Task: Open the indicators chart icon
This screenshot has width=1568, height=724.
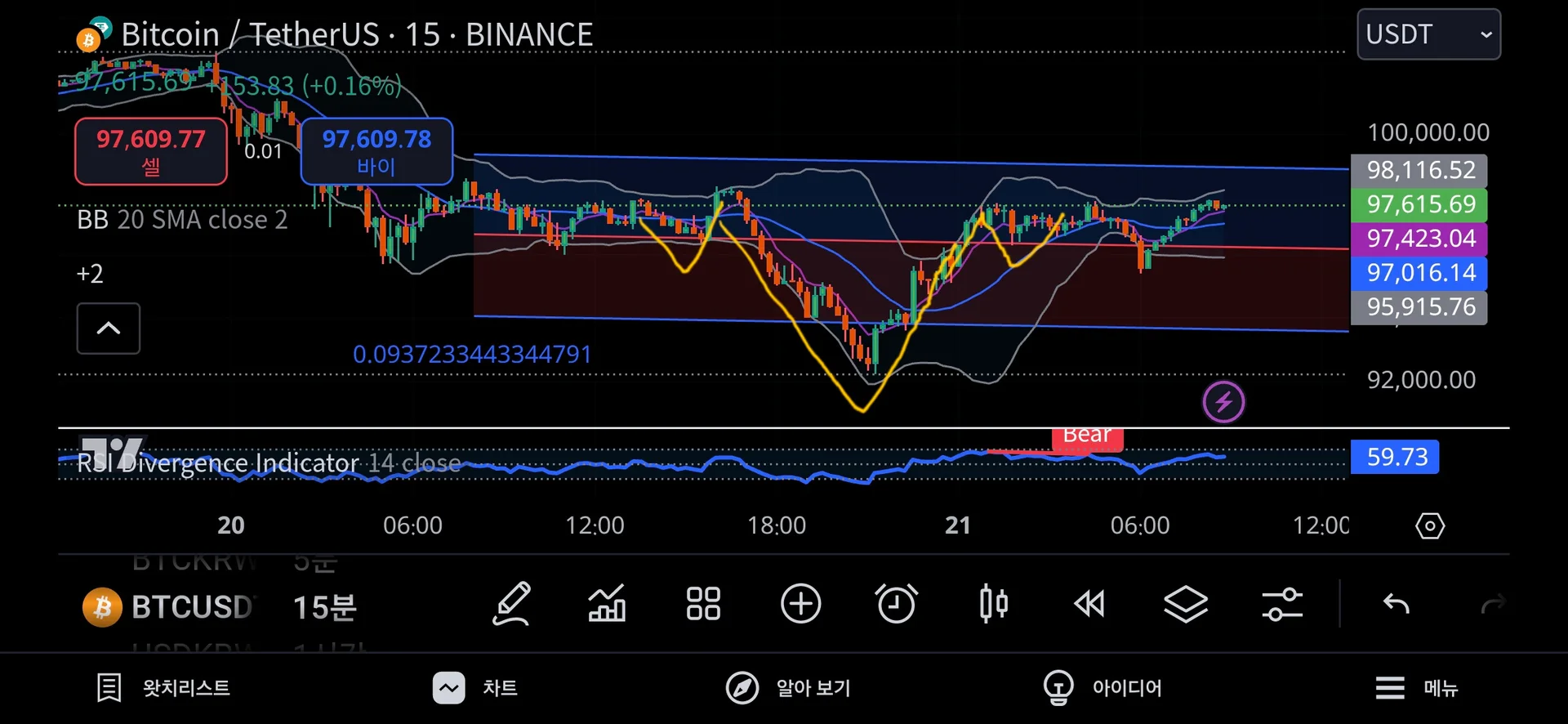Action: click(607, 605)
